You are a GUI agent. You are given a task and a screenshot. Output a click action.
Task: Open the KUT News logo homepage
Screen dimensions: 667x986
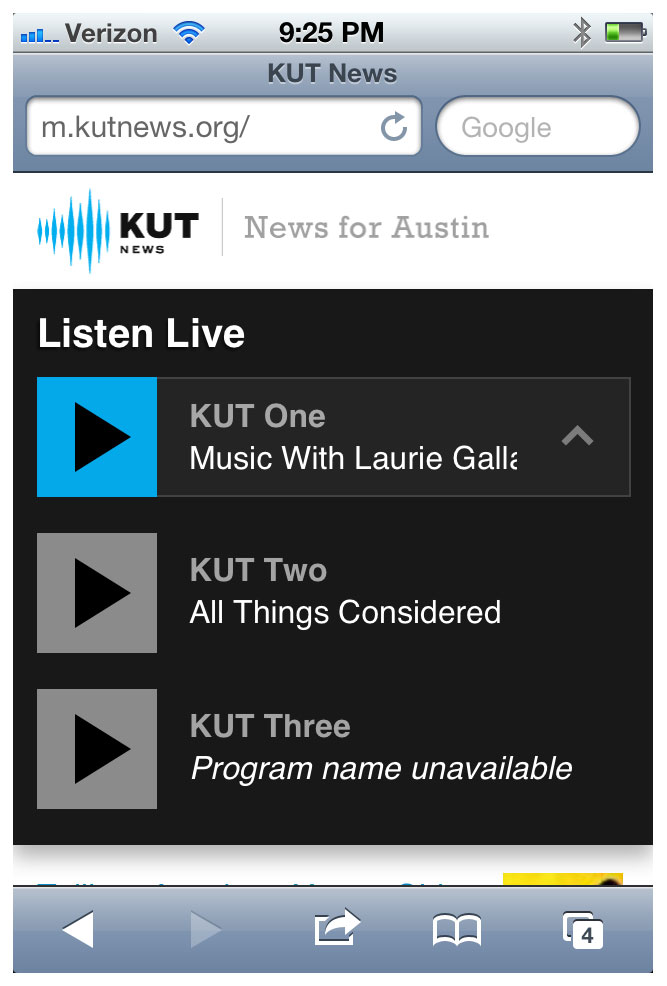(x=118, y=229)
